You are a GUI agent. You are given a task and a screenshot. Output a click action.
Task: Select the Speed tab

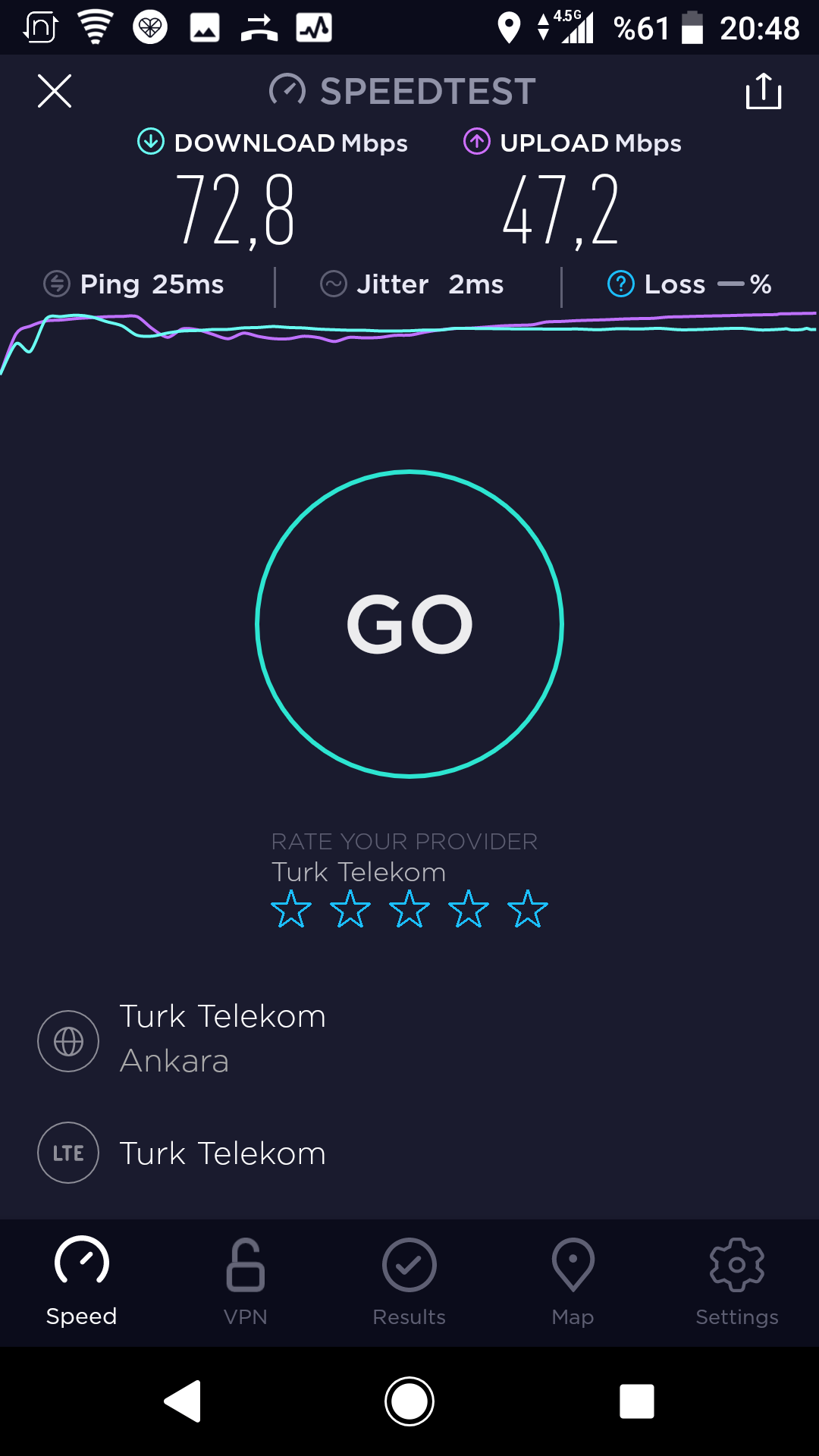[82, 1282]
